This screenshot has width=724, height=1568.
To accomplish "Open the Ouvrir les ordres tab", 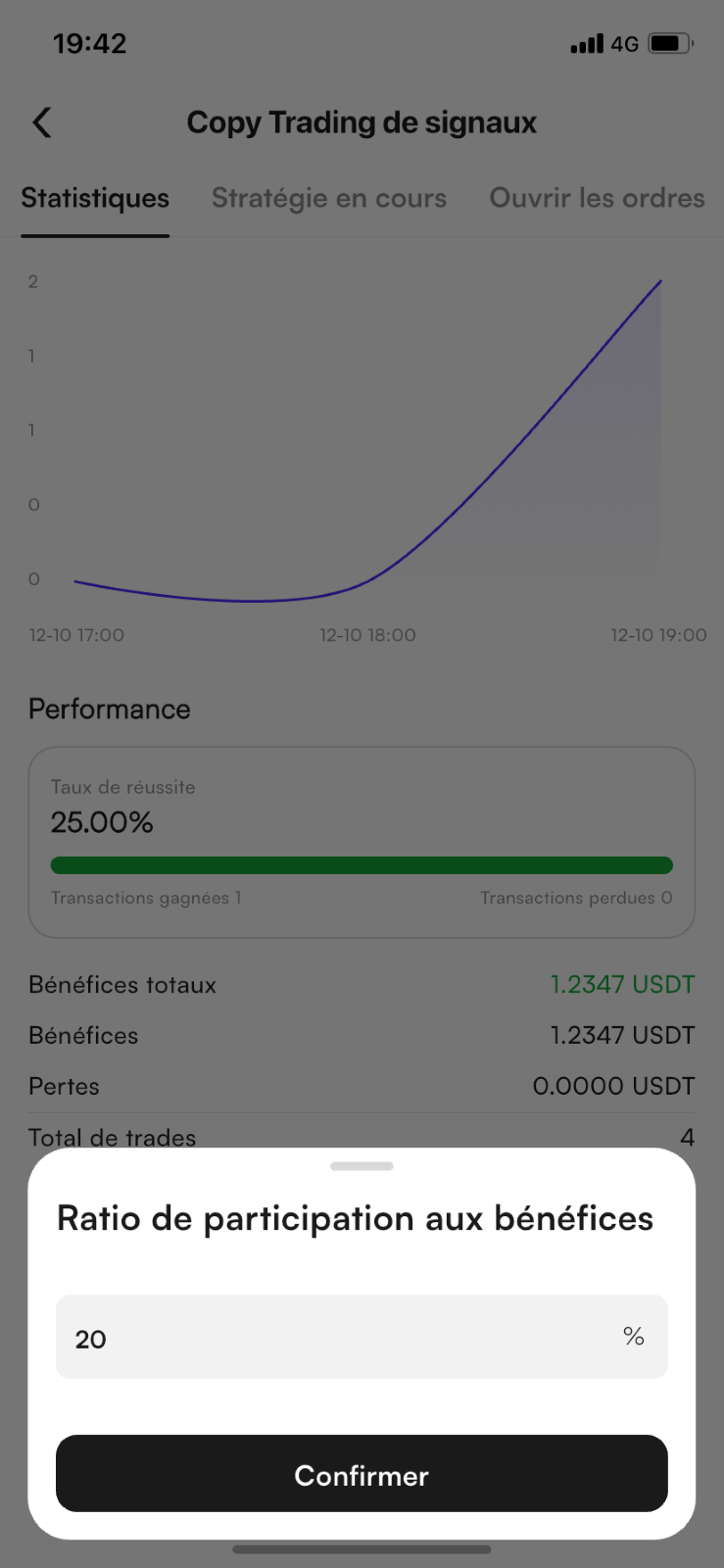I will point(597,198).
